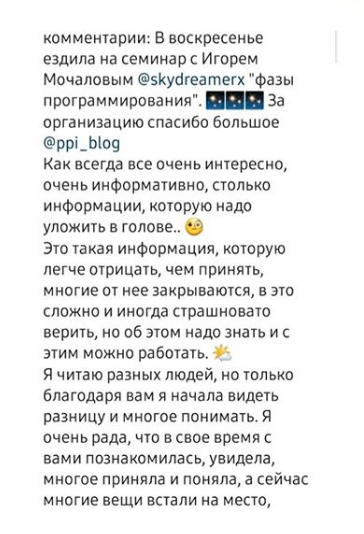
Task: Open the @ppi_blog profile mention
Action: tap(82, 143)
